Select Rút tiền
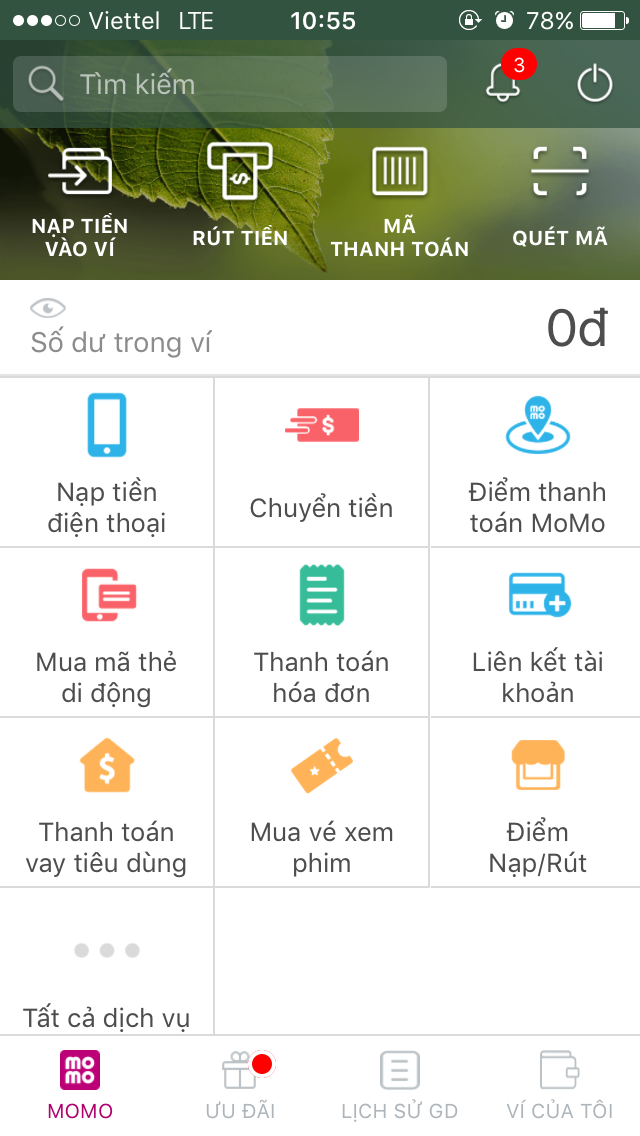640x1136 pixels. point(240,197)
